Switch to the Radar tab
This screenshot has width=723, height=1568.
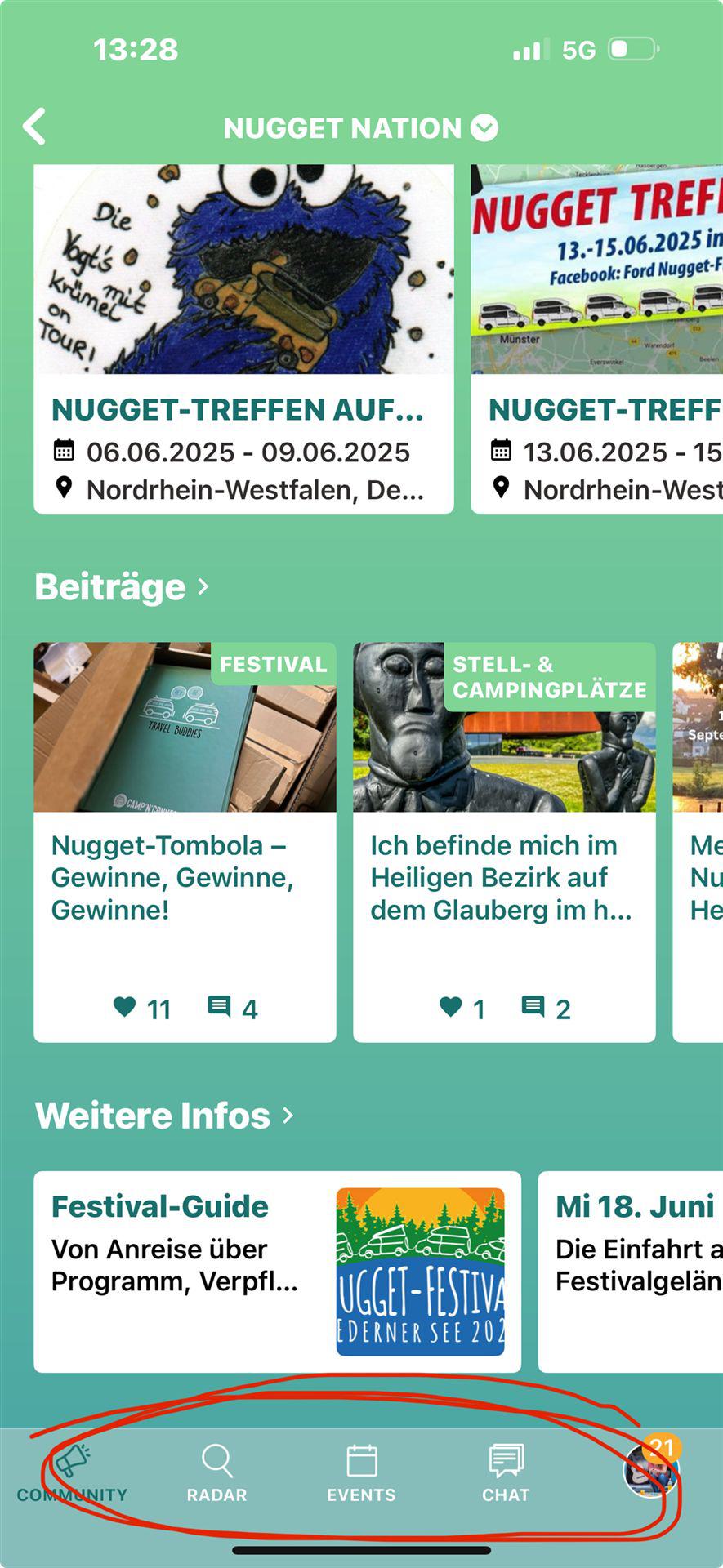click(x=216, y=1472)
